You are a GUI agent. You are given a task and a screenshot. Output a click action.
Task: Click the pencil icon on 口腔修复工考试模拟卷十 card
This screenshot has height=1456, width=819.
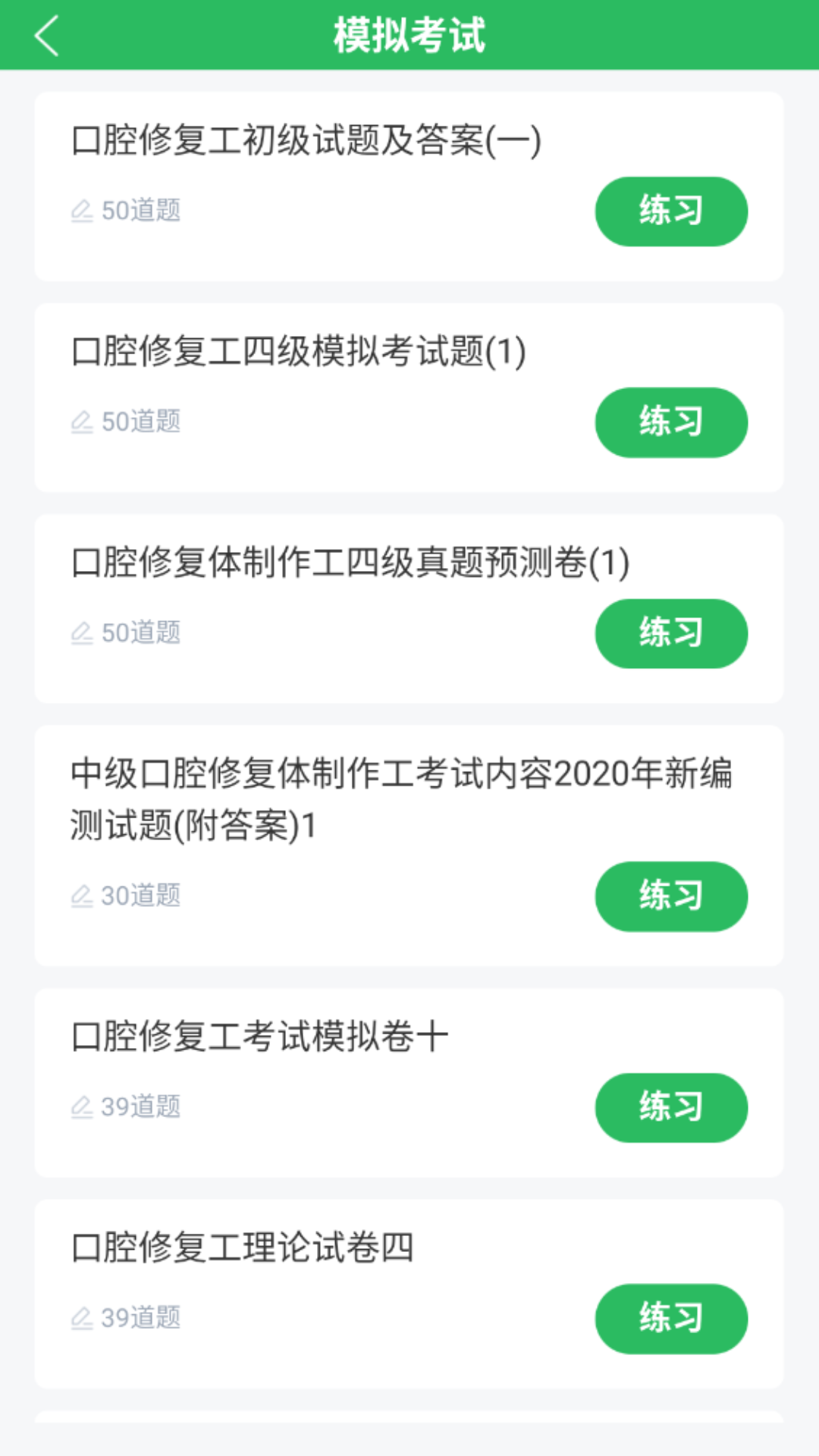[x=83, y=1107]
